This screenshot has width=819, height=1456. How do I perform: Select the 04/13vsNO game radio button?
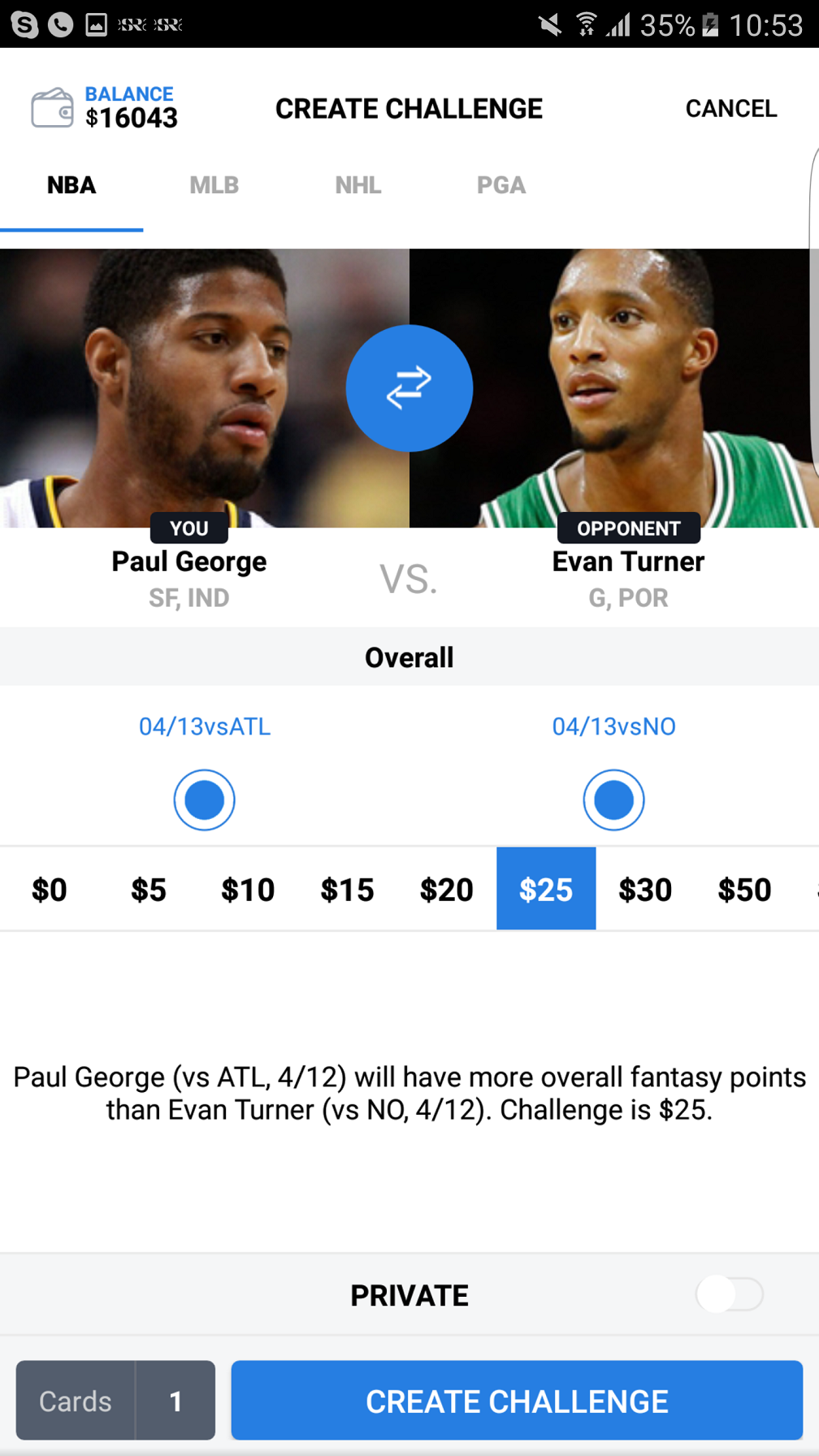click(613, 800)
